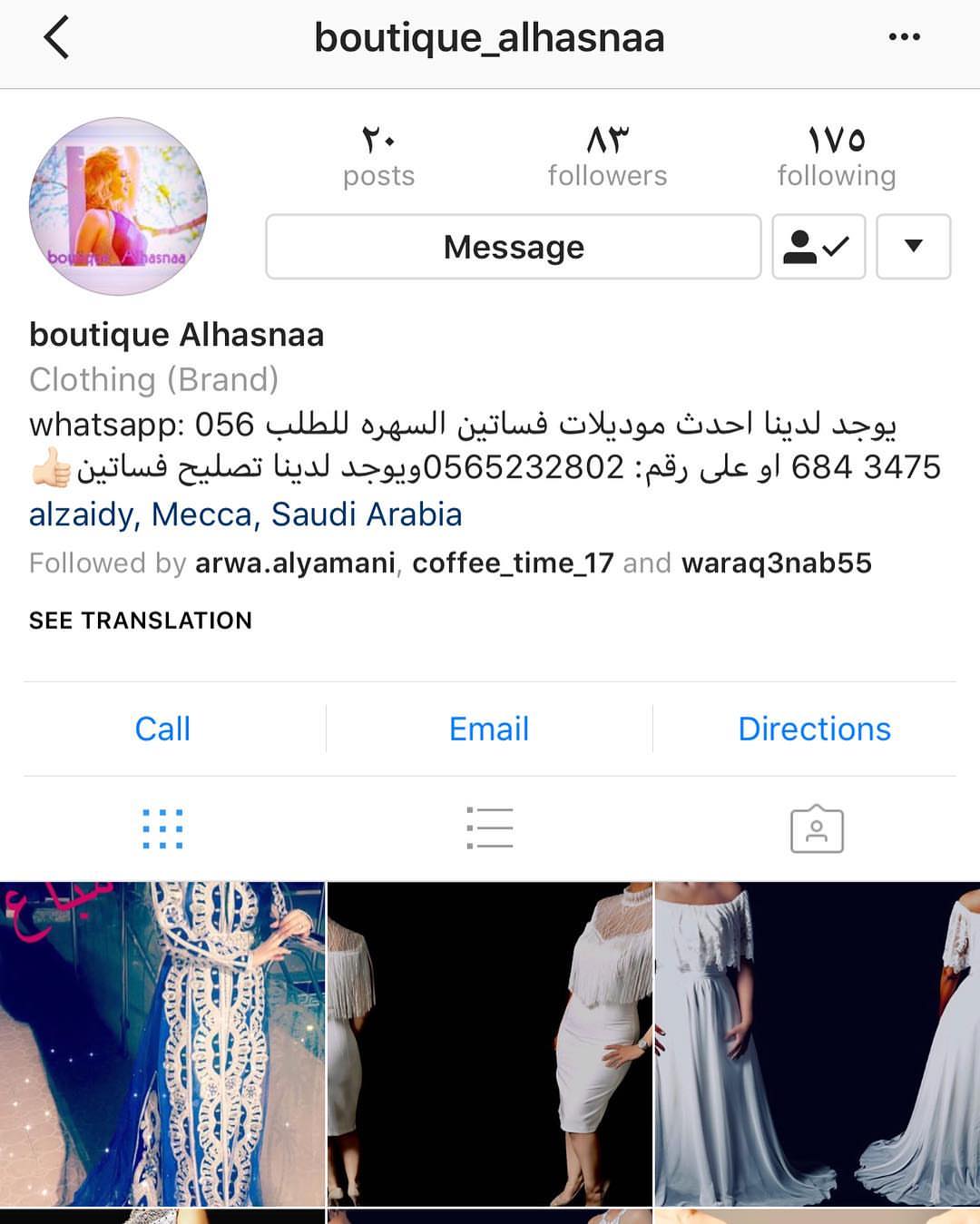Tap SEE TRANSLATION

141,621
